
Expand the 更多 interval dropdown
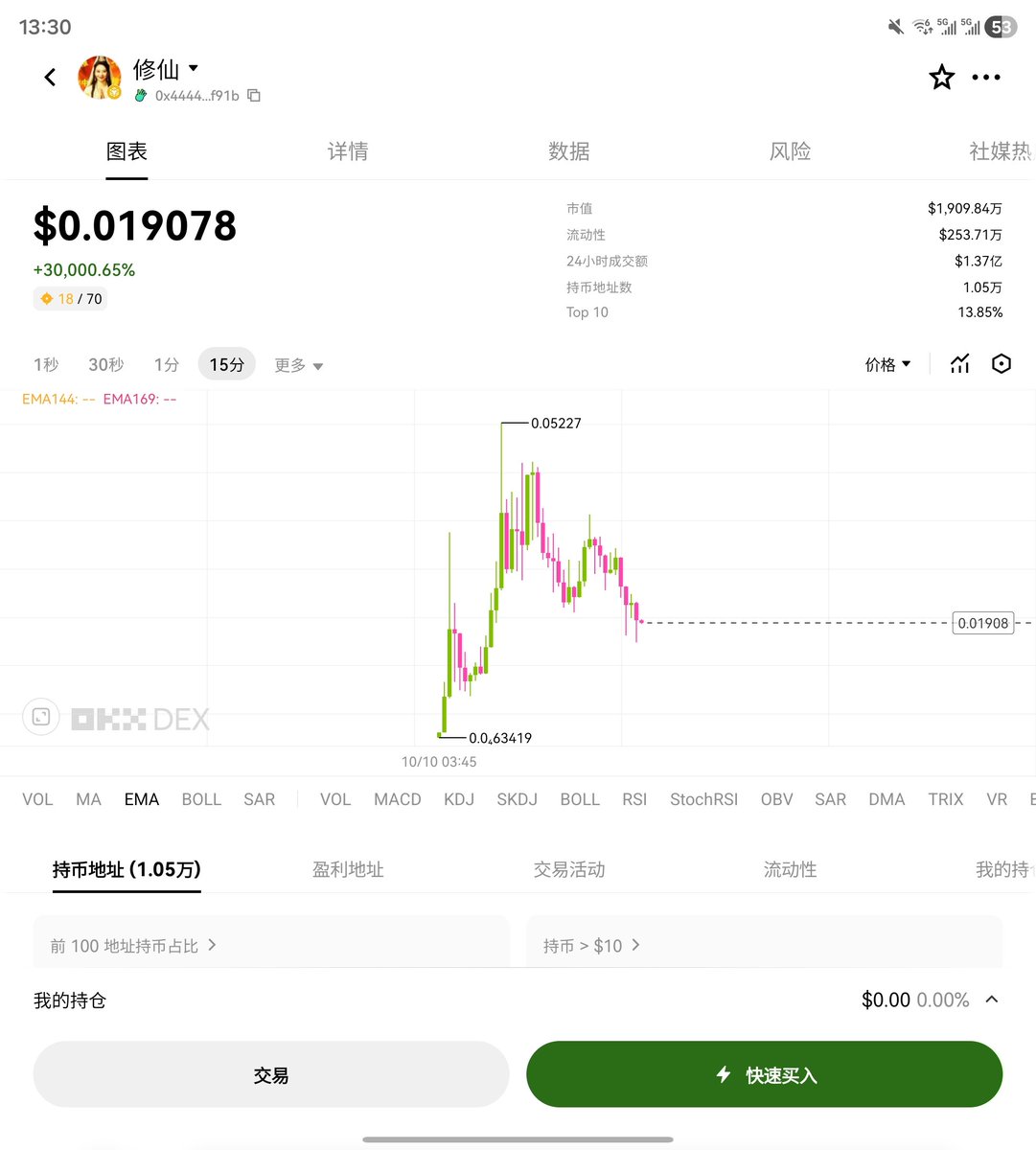point(298,366)
